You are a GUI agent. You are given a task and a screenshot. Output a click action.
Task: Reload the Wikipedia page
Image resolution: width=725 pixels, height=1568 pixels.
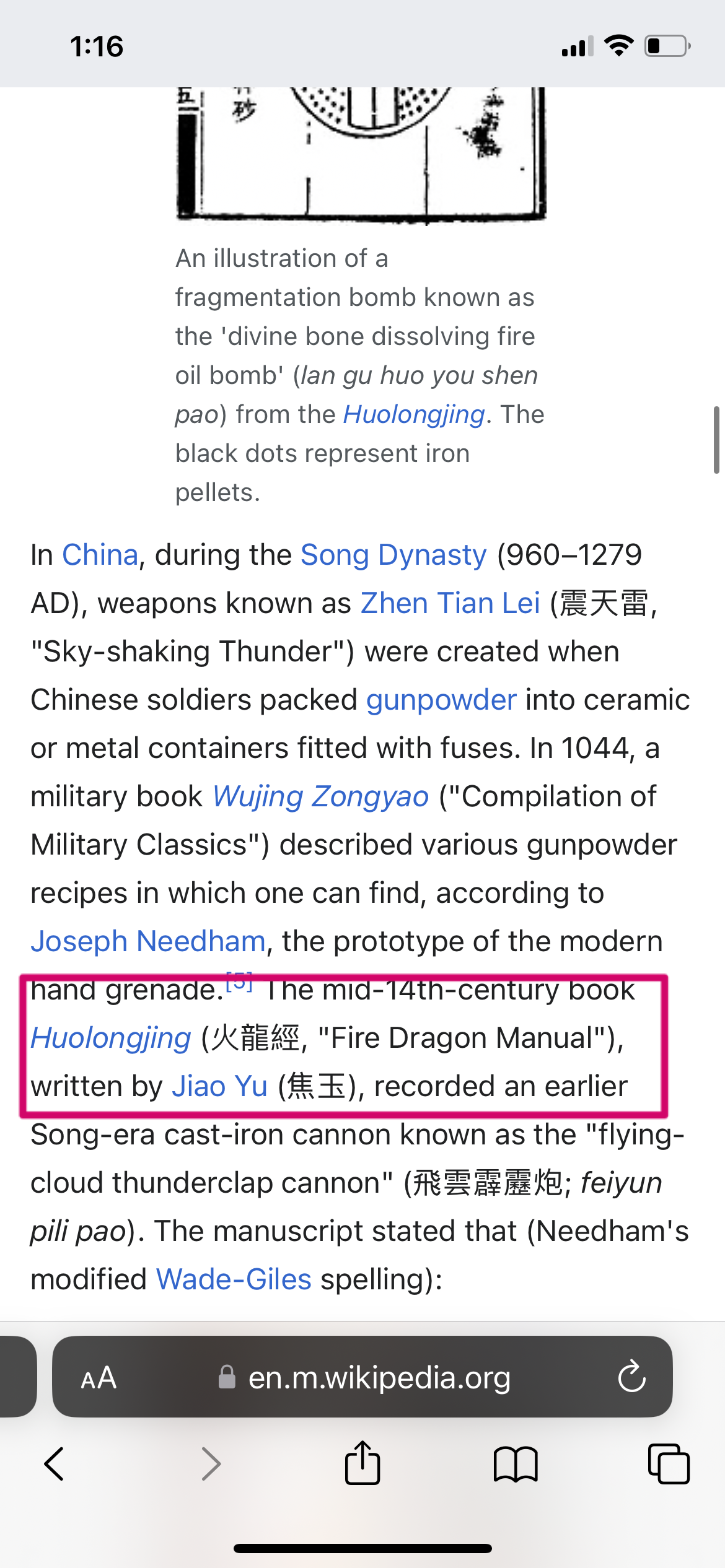click(x=631, y=1377)
